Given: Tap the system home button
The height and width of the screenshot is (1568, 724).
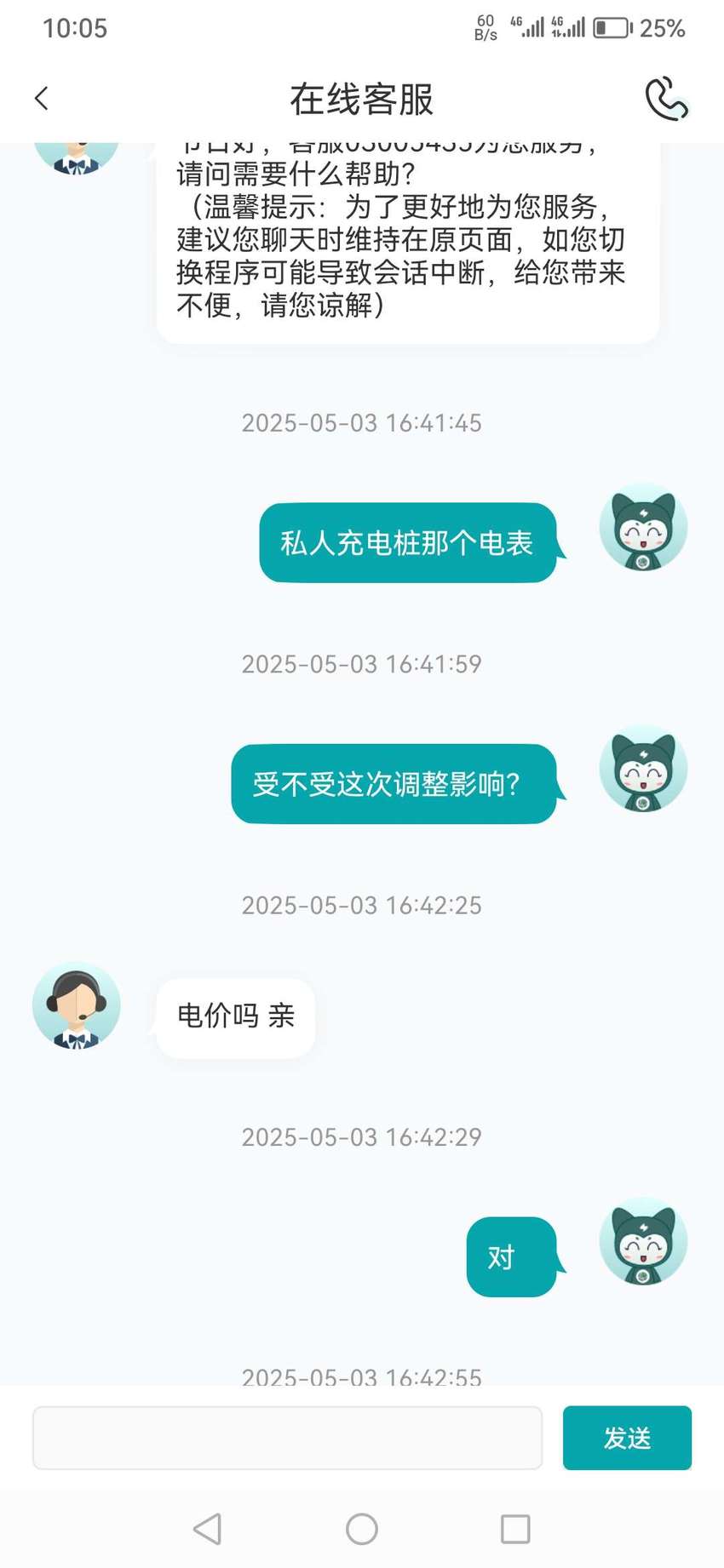Looking at the screenshot, I should coord(362,1529).
